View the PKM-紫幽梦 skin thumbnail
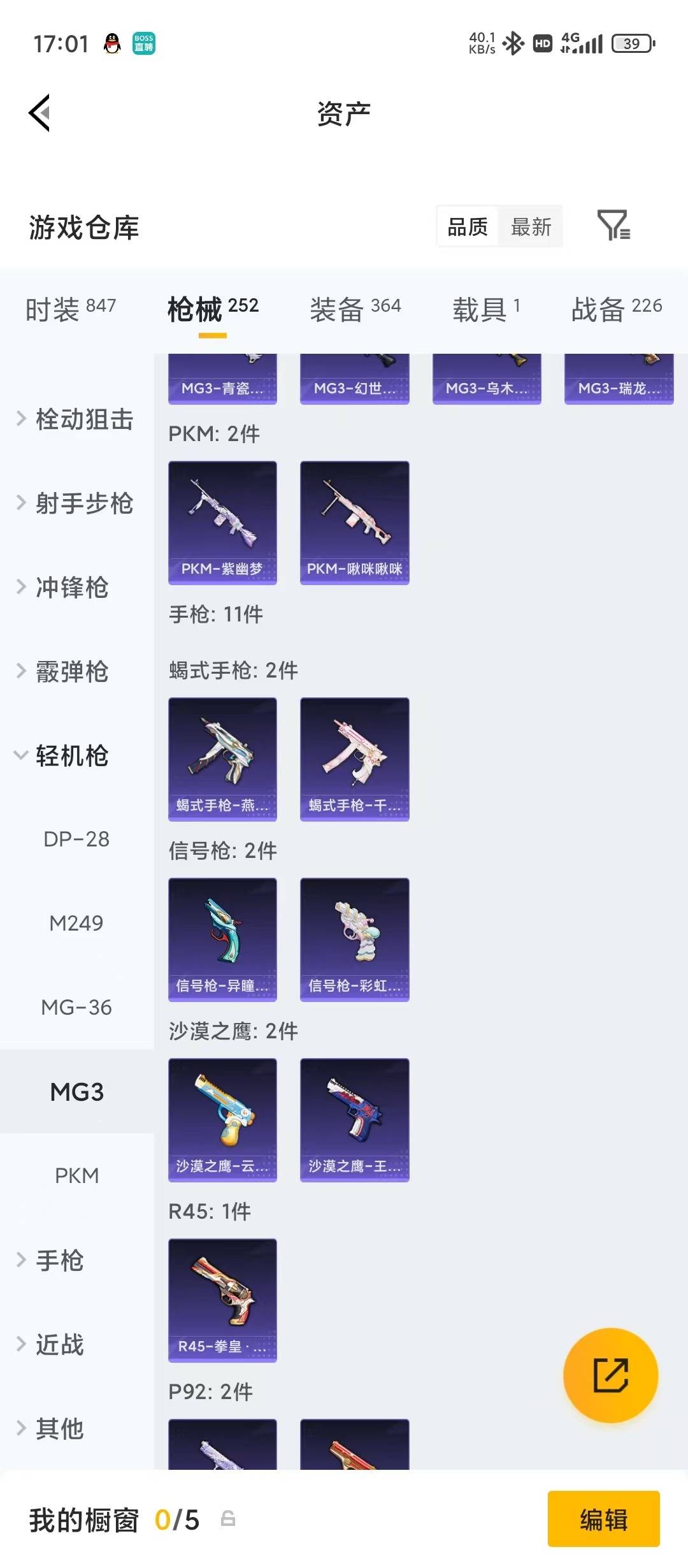 [222, 521]
